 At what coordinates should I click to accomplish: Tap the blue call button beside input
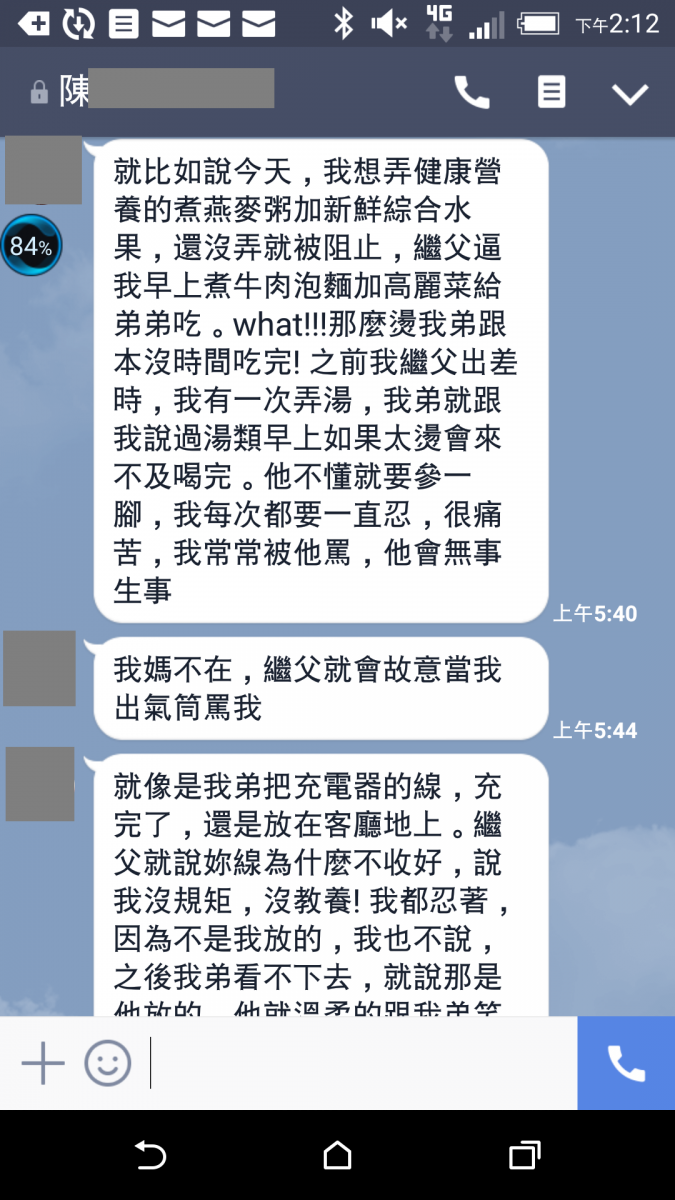tap(626, 1063)
